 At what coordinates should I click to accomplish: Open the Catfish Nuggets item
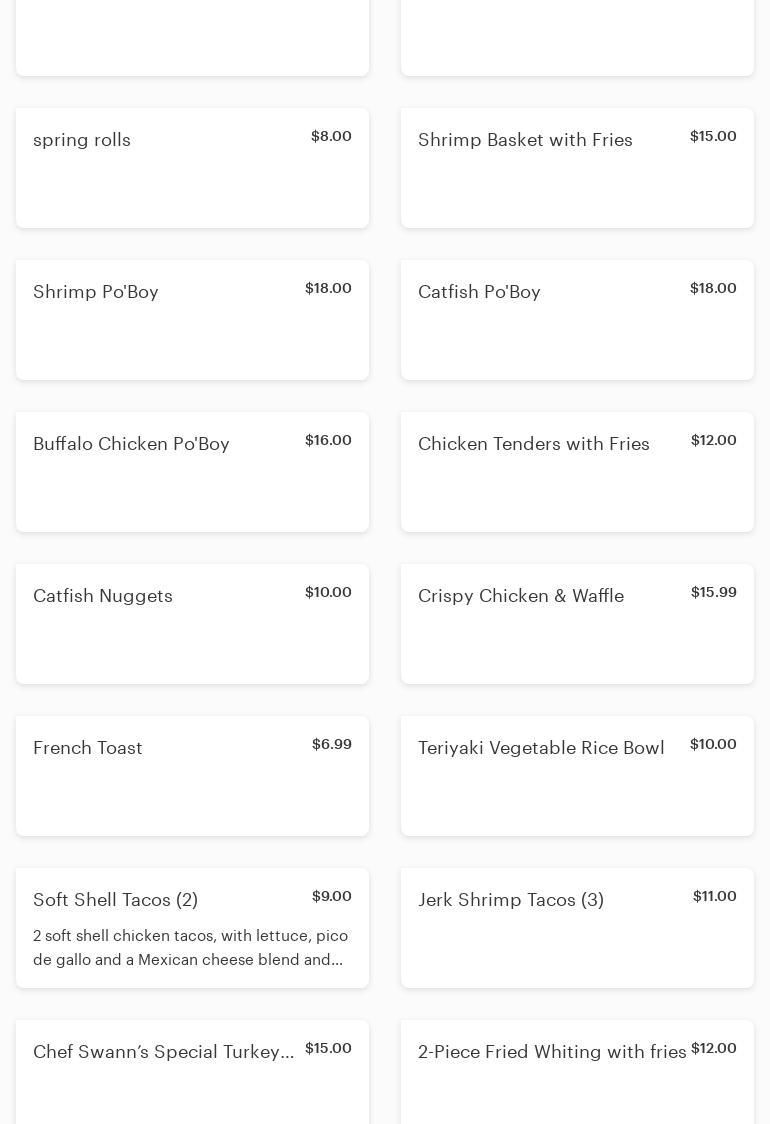pos(192,624)
